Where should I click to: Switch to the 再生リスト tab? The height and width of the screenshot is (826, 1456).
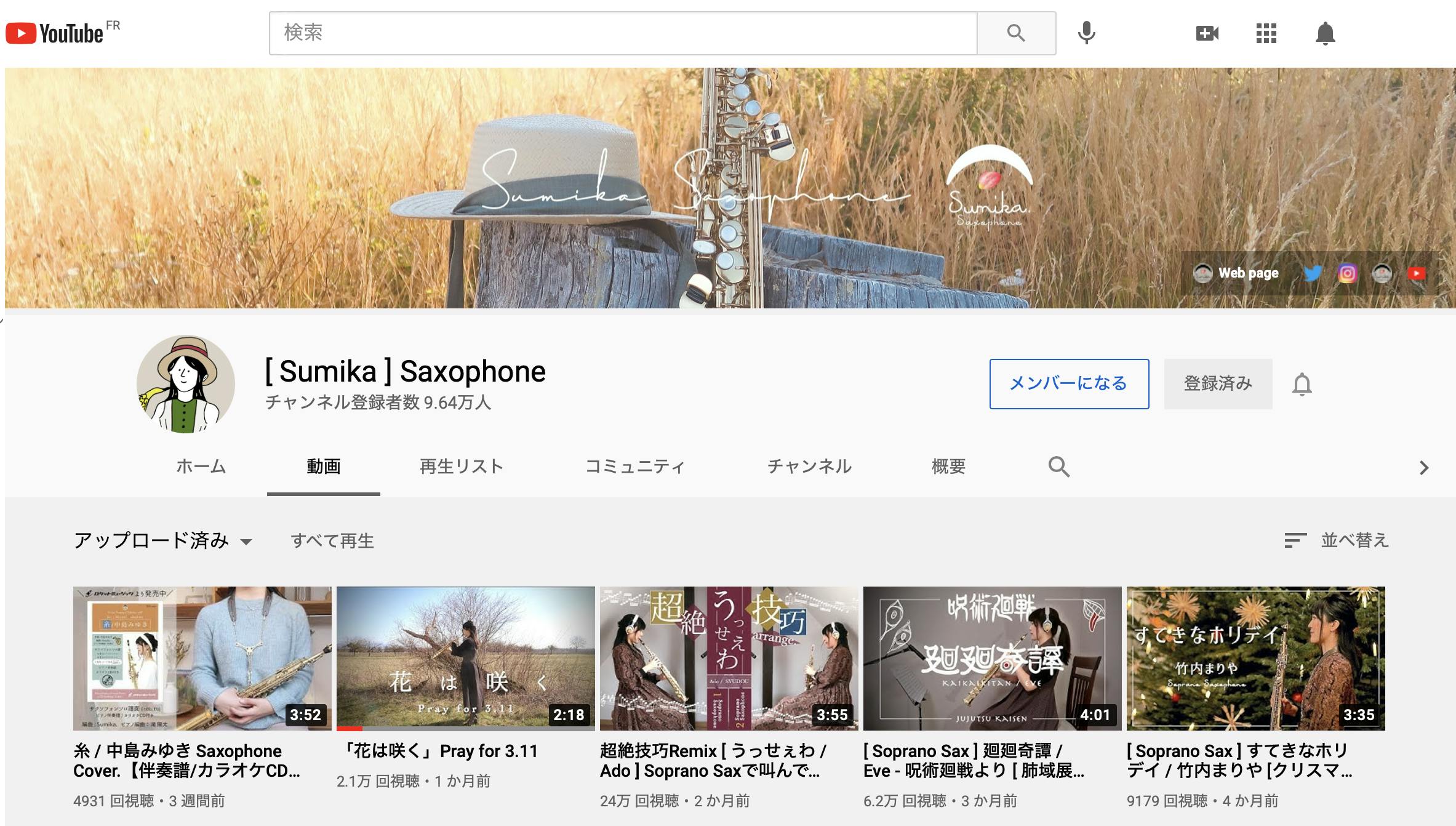click(462, 467)
